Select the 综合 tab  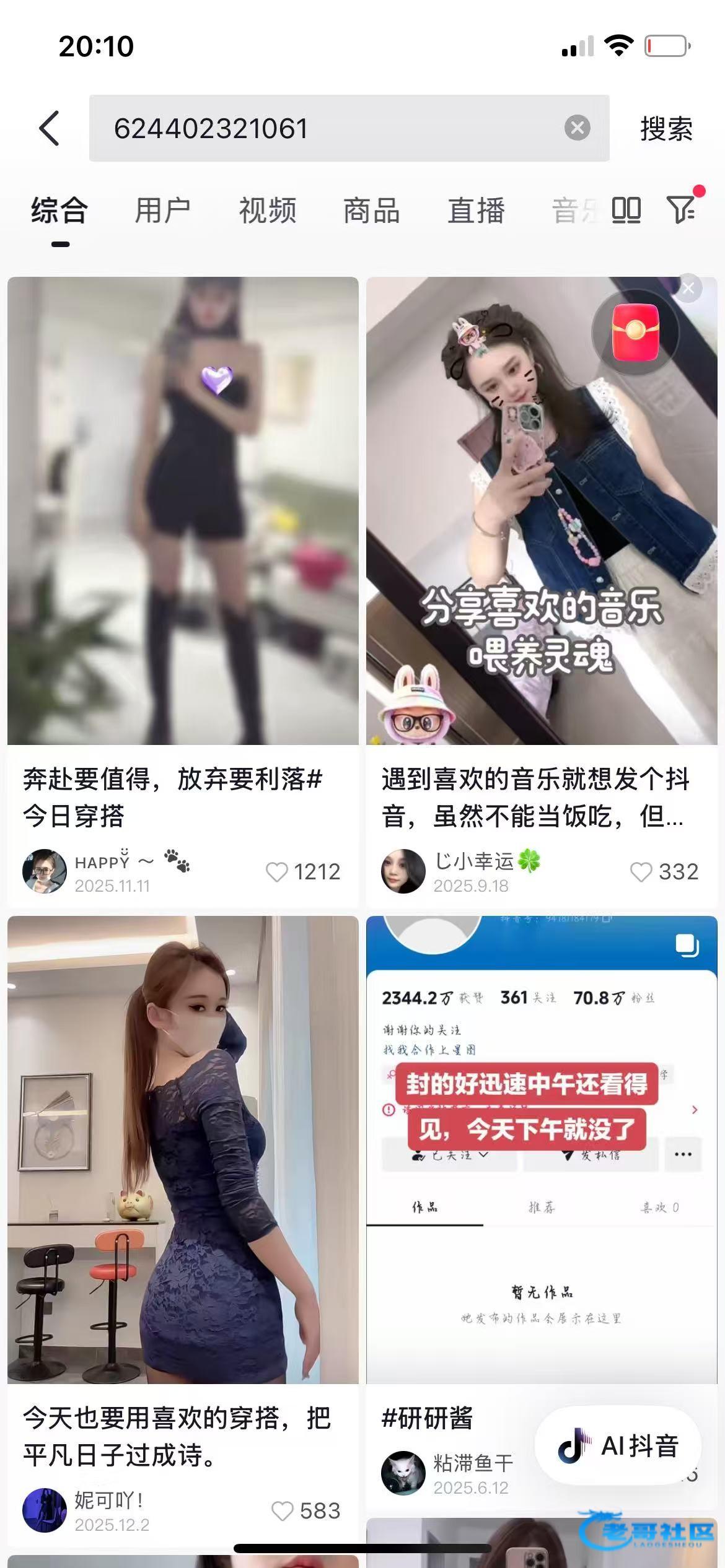tap(59, 211)
